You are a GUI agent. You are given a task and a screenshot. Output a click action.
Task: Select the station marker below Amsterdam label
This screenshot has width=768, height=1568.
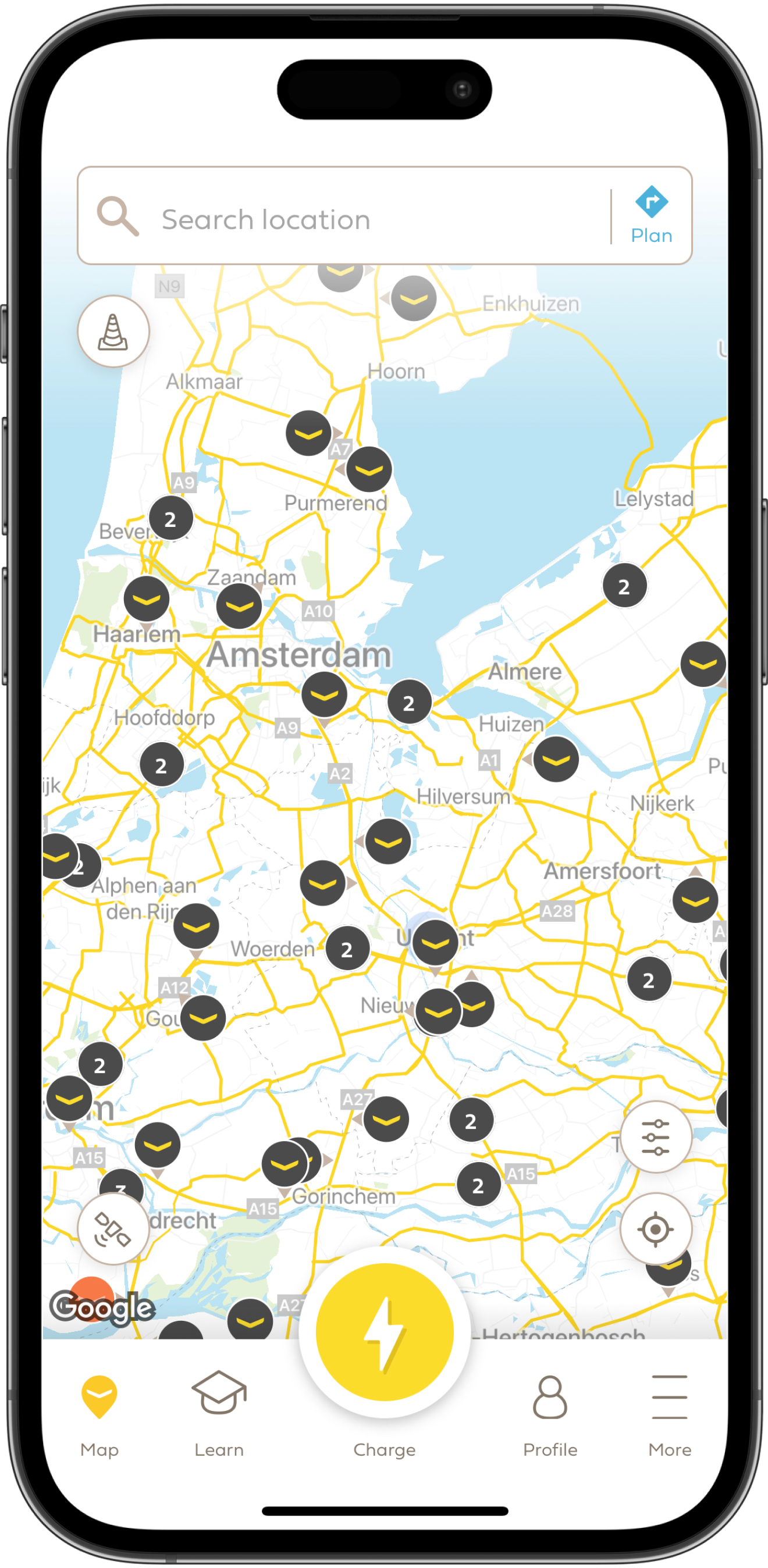pos(324,694)
